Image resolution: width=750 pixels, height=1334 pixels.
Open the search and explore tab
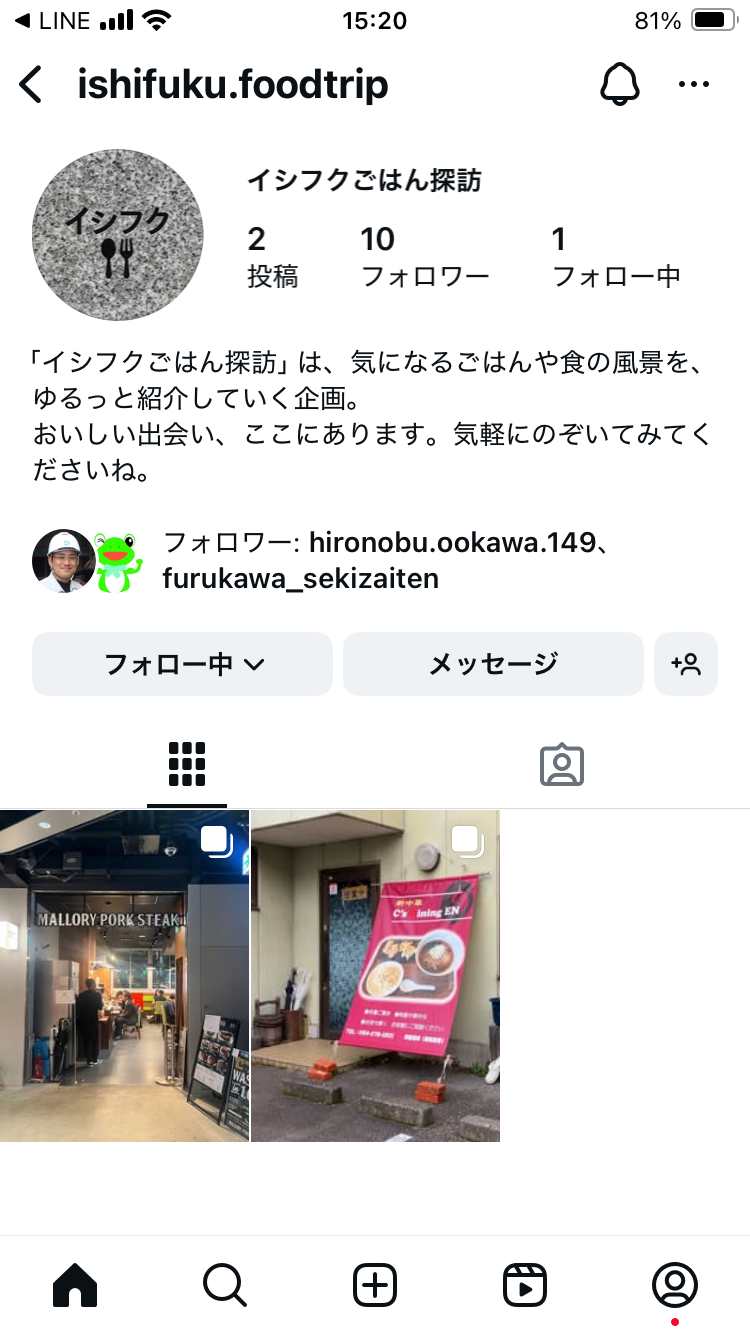(x=224, y=1284)
